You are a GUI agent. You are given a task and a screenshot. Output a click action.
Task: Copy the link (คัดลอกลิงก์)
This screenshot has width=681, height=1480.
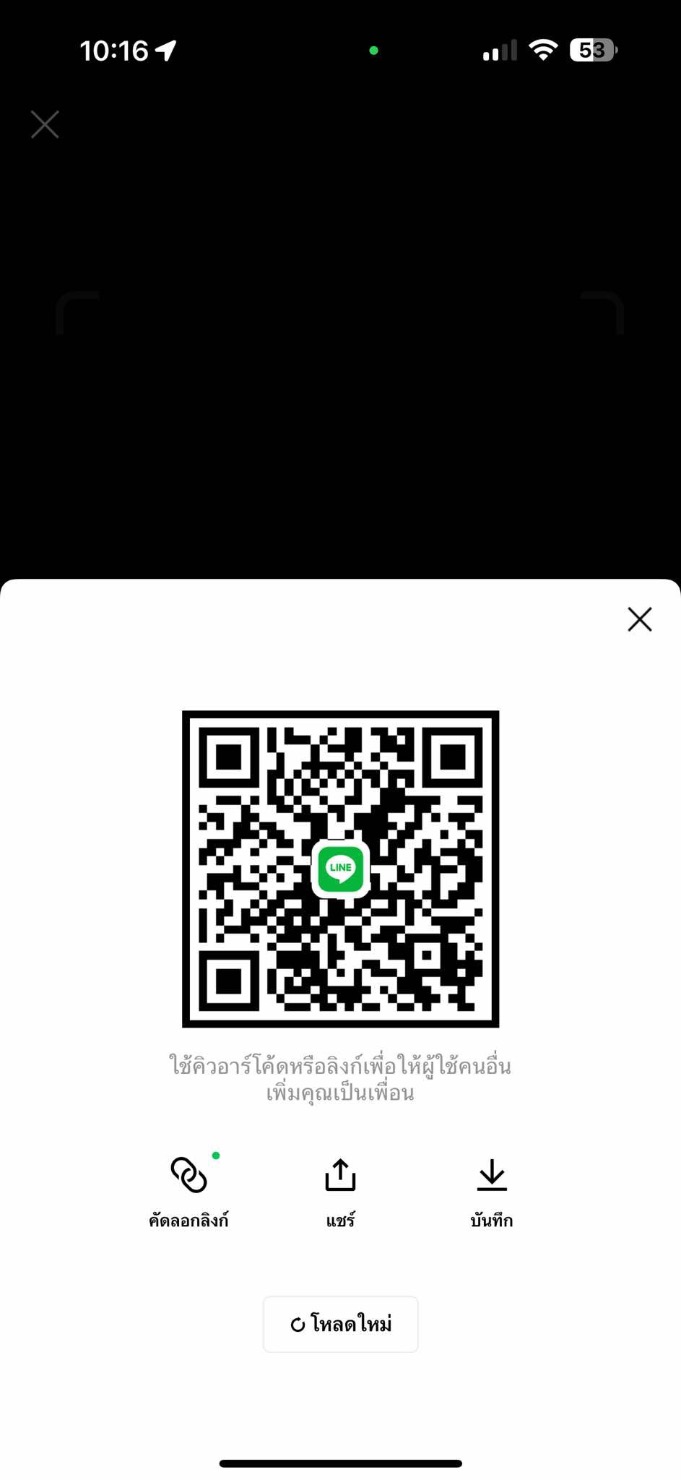[x=189, y=1192]
